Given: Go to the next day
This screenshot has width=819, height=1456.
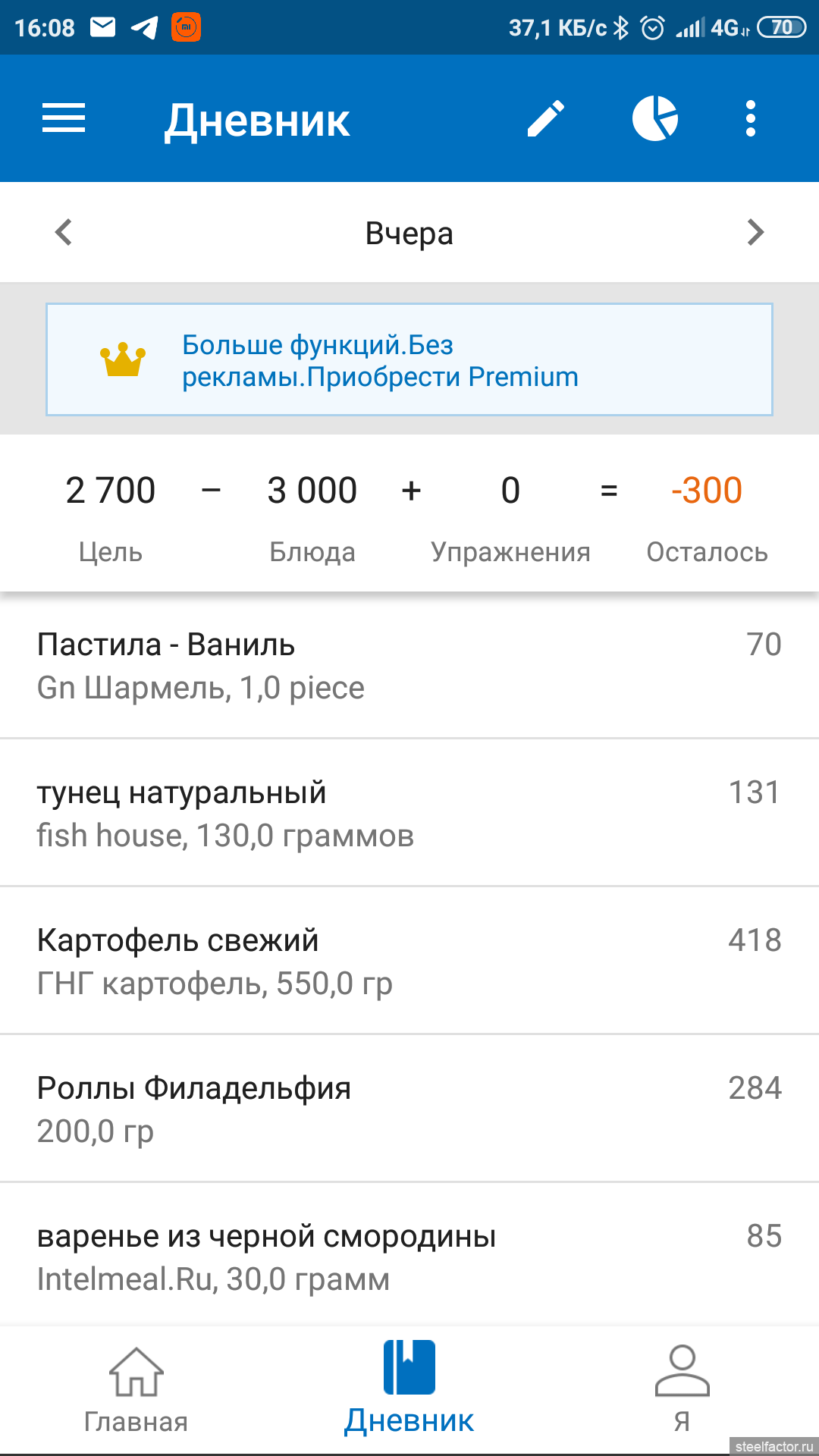Looking at the screenshot, I should pos(755,232).
